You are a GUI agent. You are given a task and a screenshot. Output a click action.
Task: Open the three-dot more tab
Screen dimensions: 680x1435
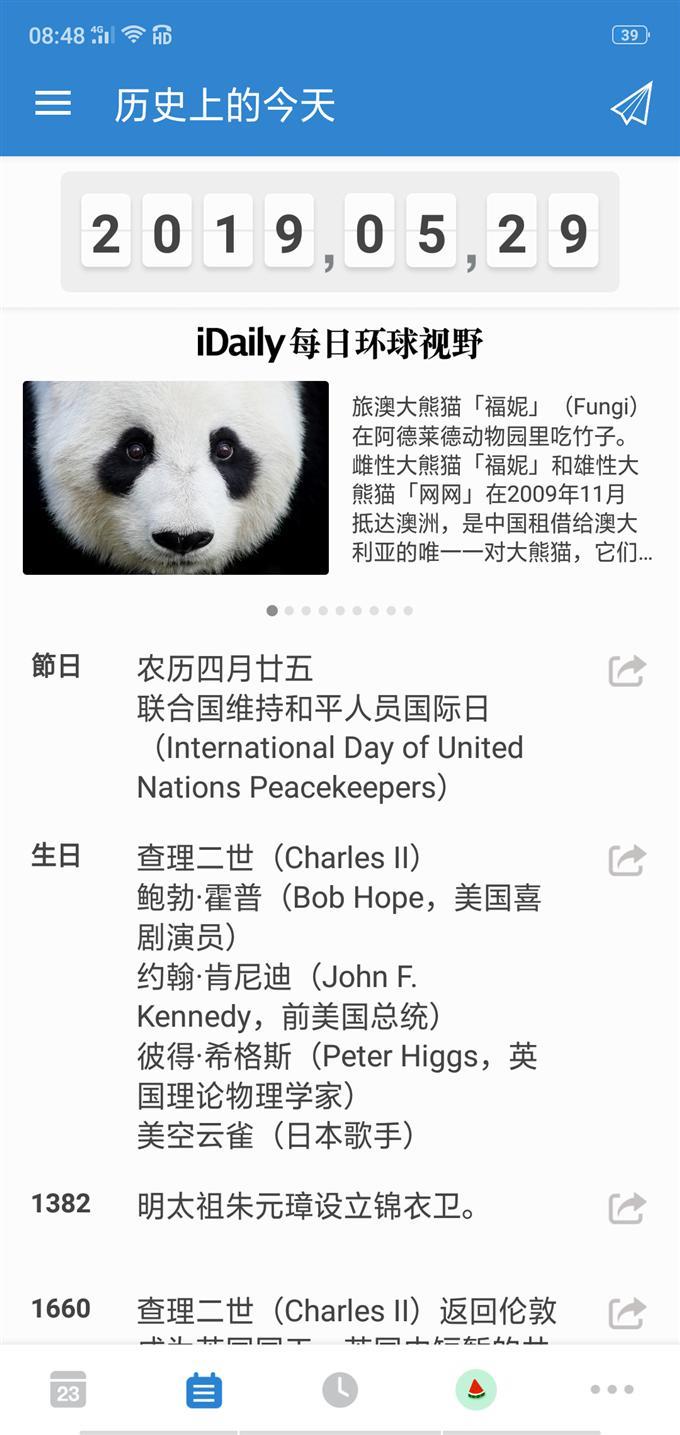pos(612,1390)
